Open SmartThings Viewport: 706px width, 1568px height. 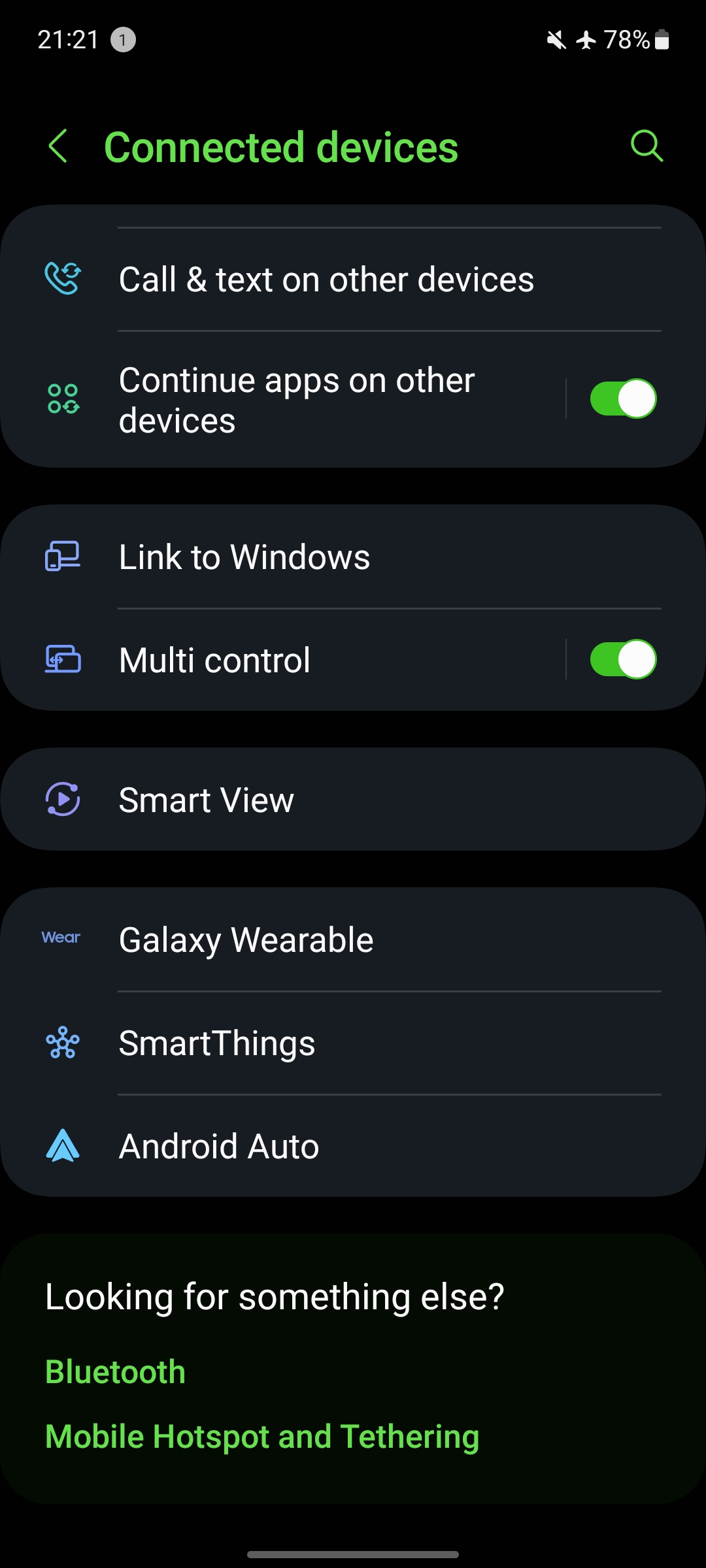pos(217,1043)
